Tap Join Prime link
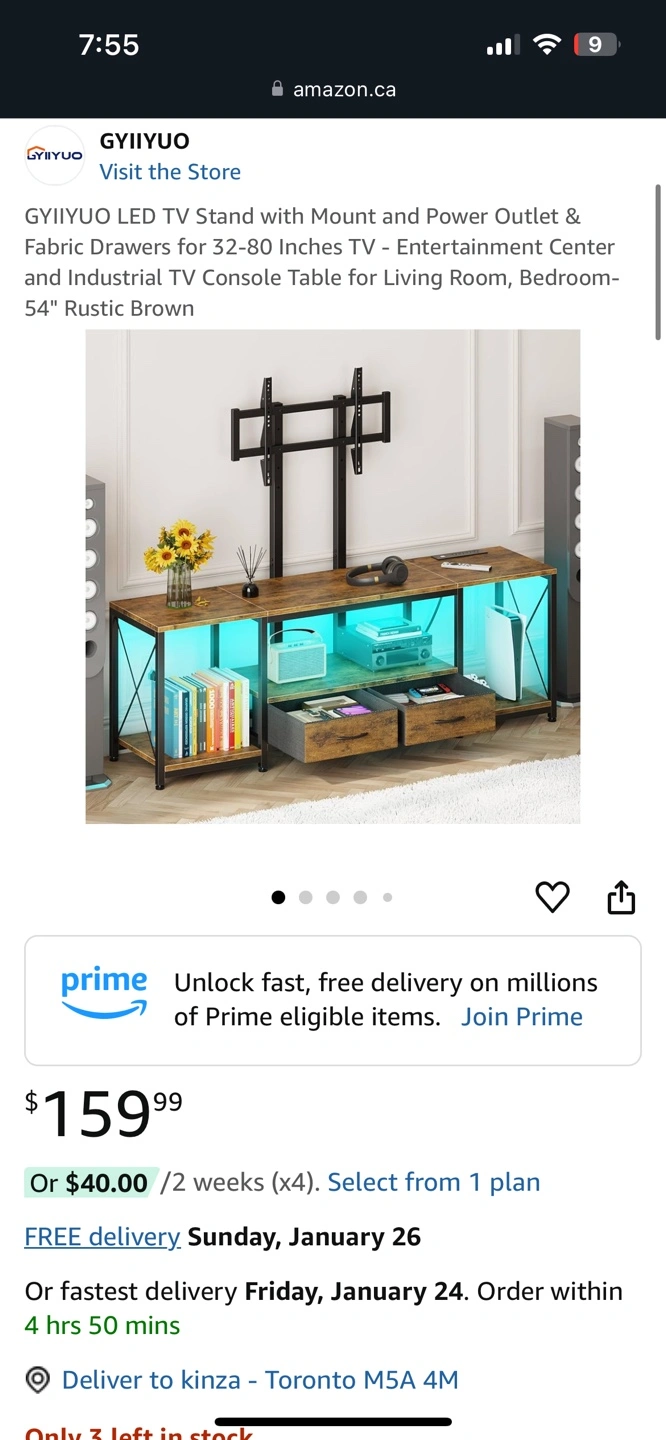 [x=521, y=1017]
